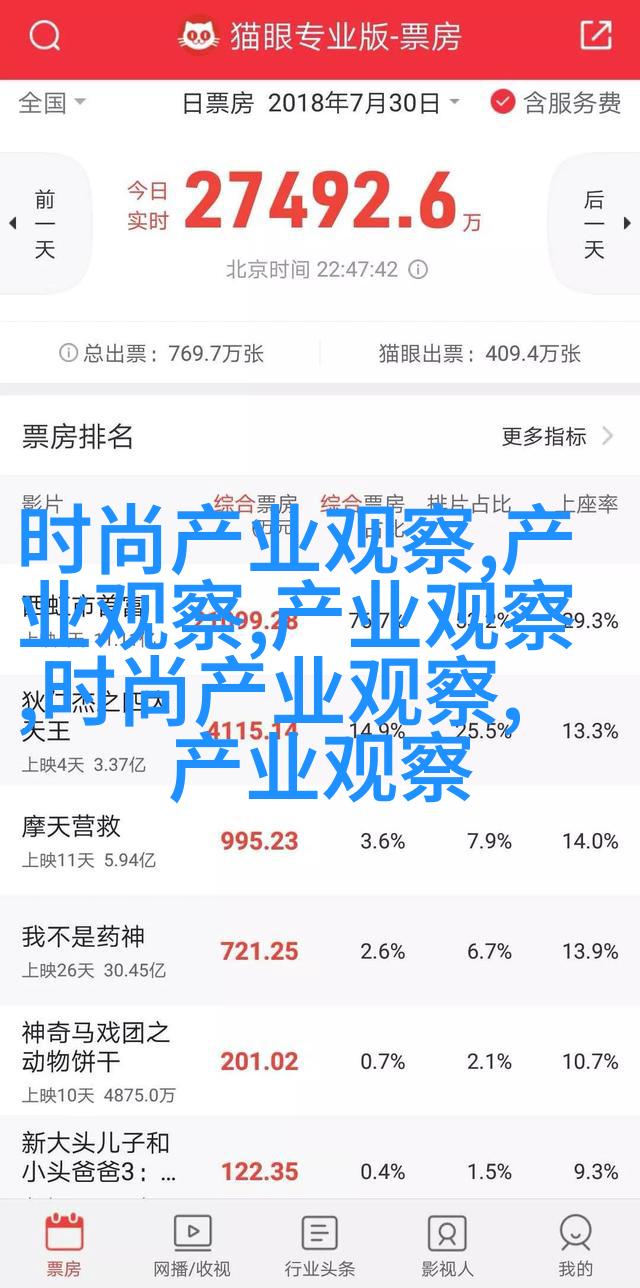Go to the previous day (前一天)
The height and width of the screenshot is (1288, 640).
pos(38,224)
